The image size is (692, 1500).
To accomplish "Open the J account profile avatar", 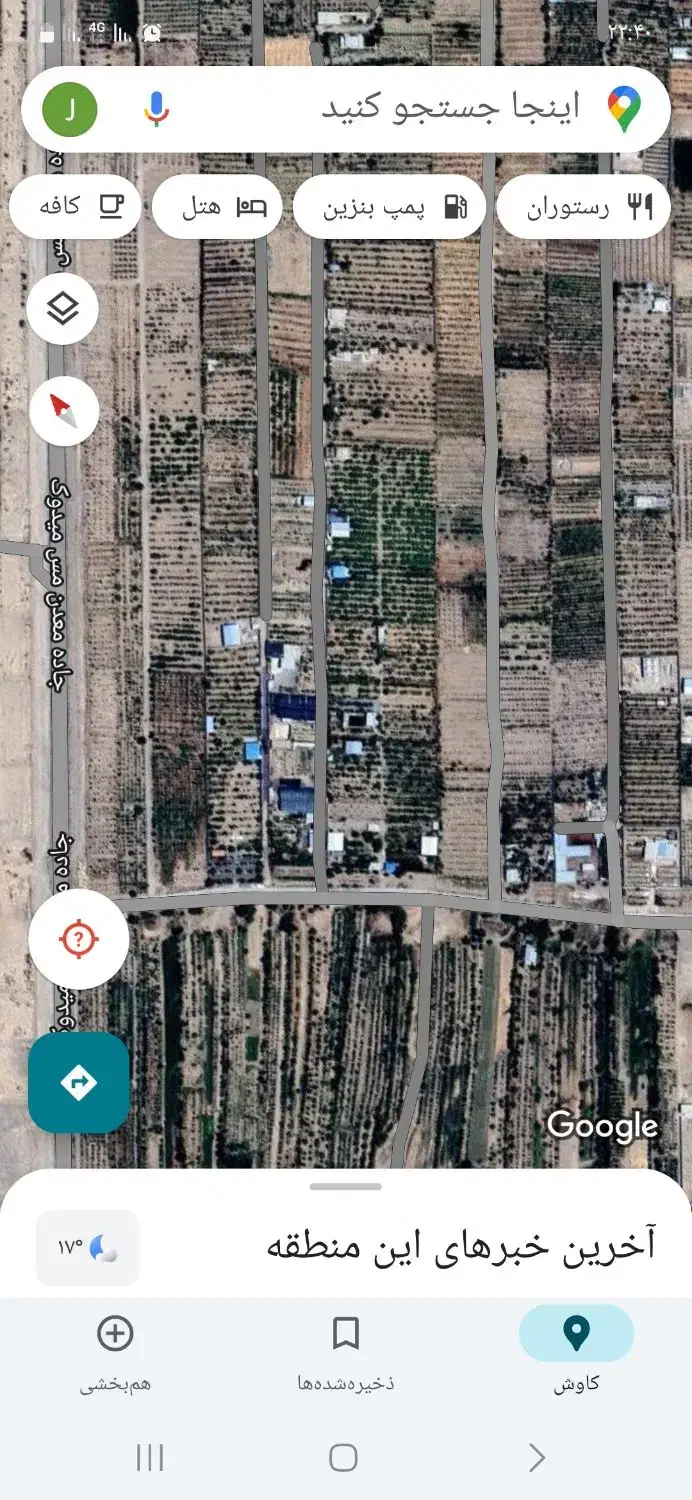I will (x=70, y=109).
